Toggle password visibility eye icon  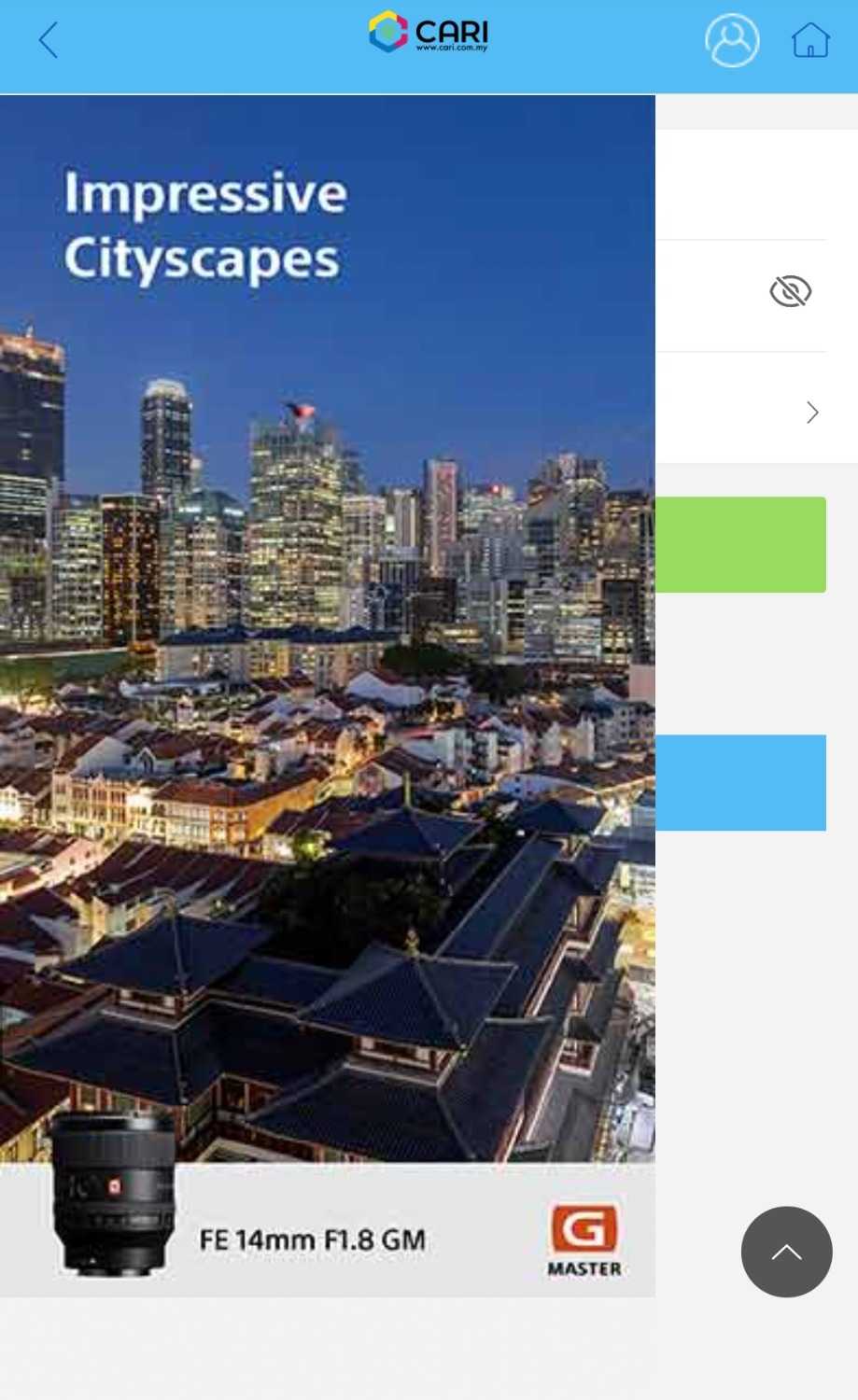click(x=790, y=292)
